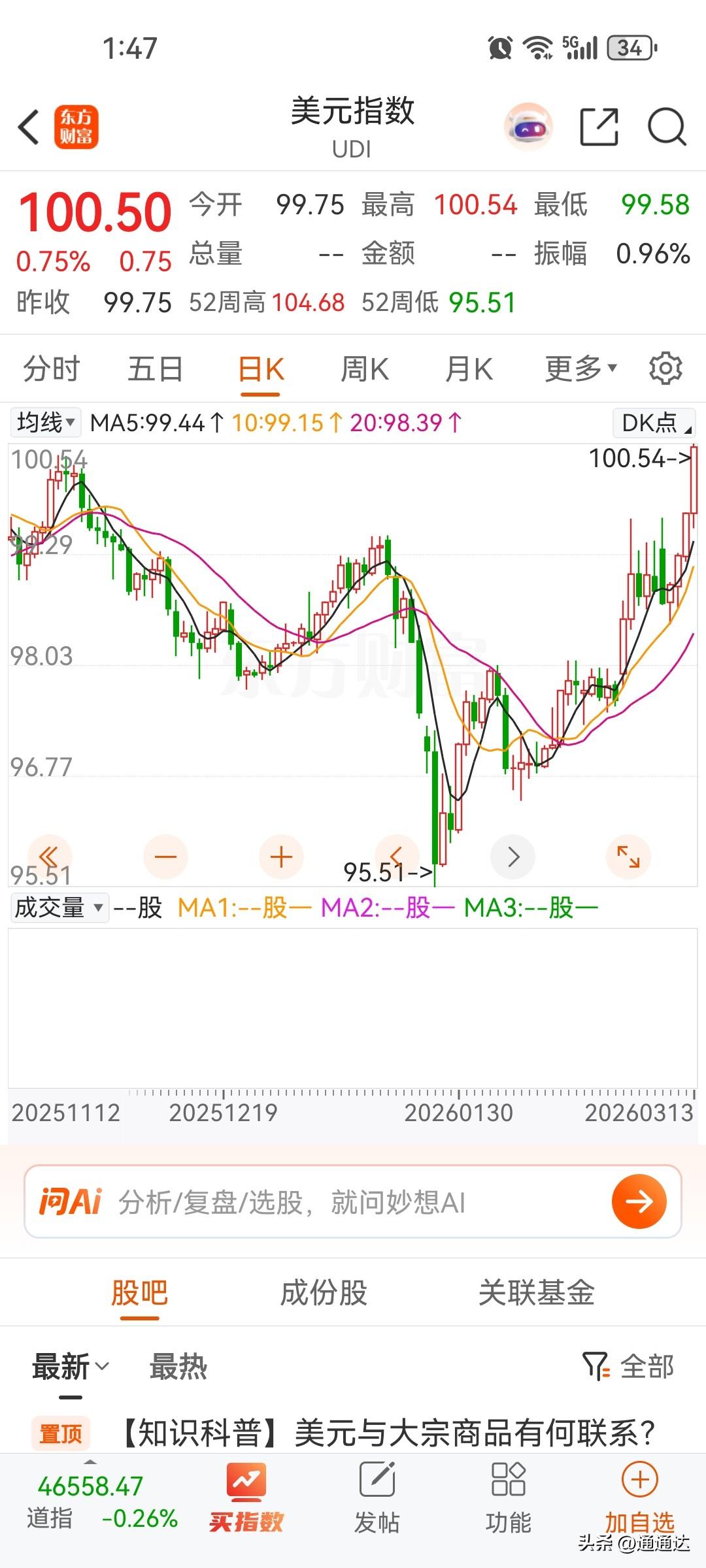Image resolution: width=706 pixels, height=1568 pixels.
Task: Open chart settings via the gear icon
Action: coord(665,368)
